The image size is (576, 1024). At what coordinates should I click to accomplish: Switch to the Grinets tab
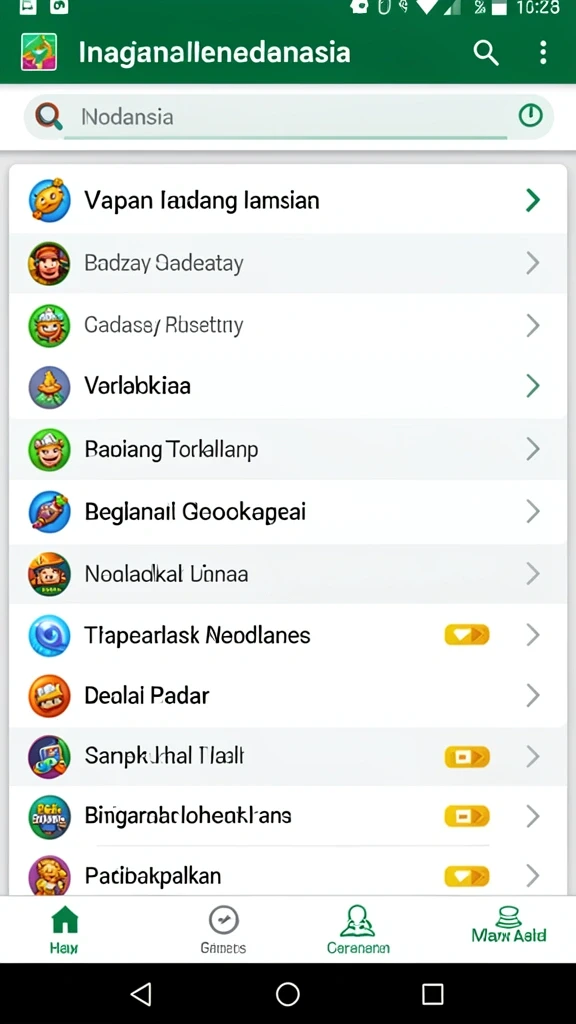(223, 930)
